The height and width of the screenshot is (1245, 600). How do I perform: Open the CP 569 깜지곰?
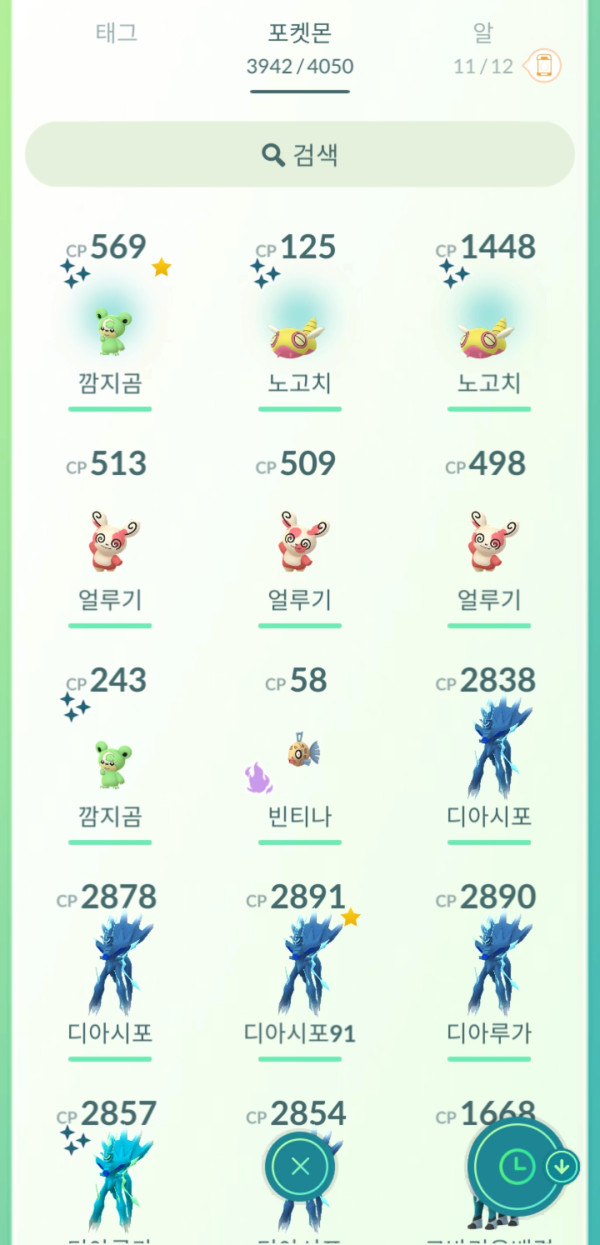110,332
